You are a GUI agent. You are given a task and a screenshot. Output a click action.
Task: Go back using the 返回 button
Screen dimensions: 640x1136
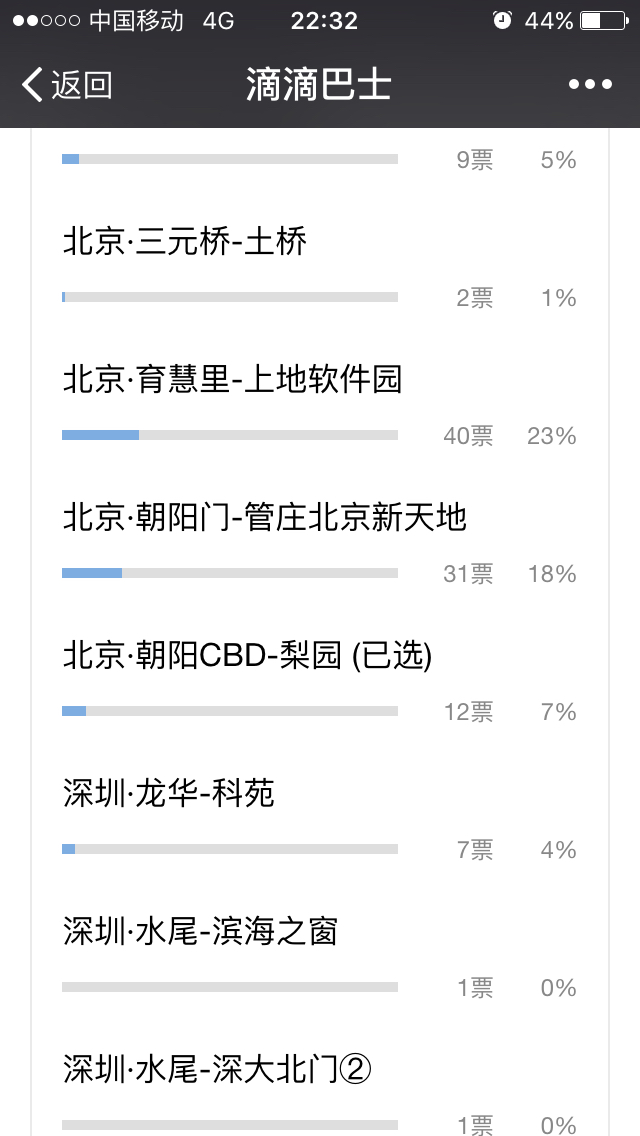pyautogui.click(x=66, y=85)
